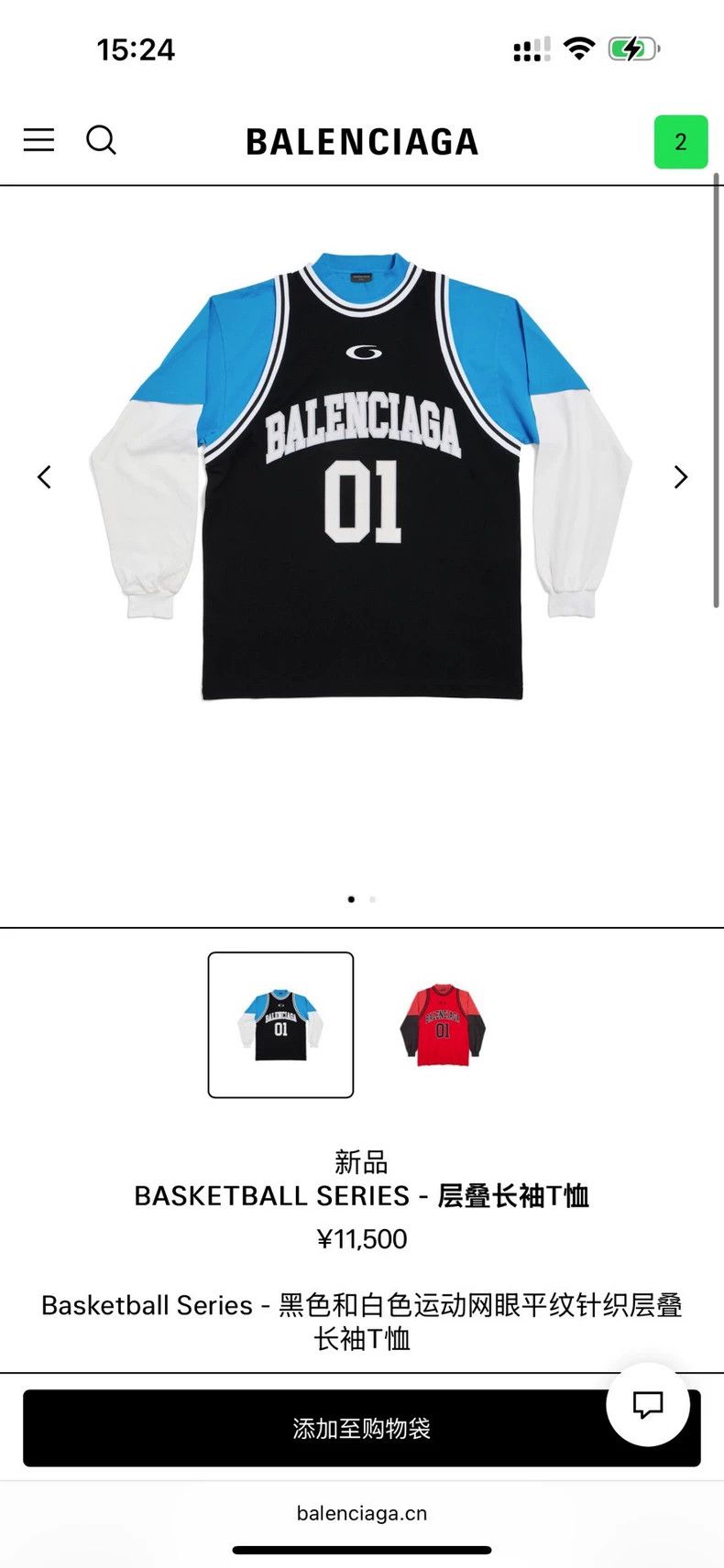Tap 添加至购物袋 to add to bag
Image resolution: width=724 pixels, height=1568 pixels.
coord(362,1428)
